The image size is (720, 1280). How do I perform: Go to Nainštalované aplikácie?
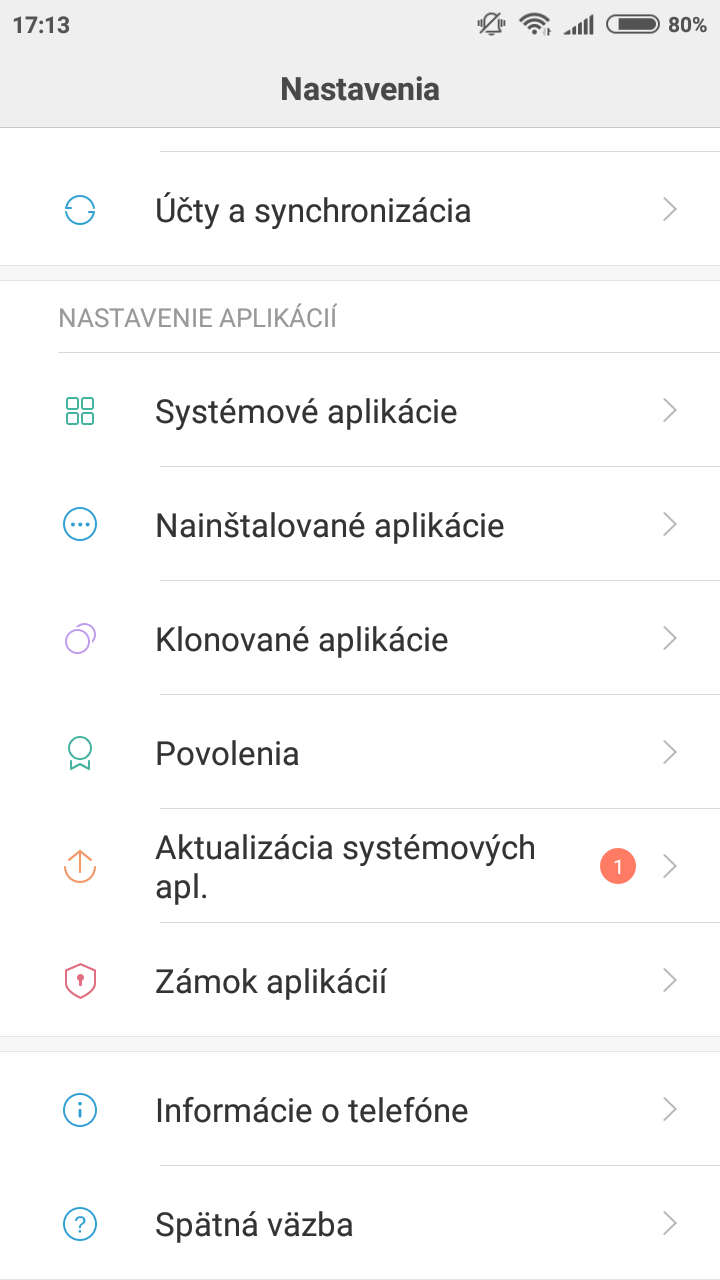pos(360,524)
